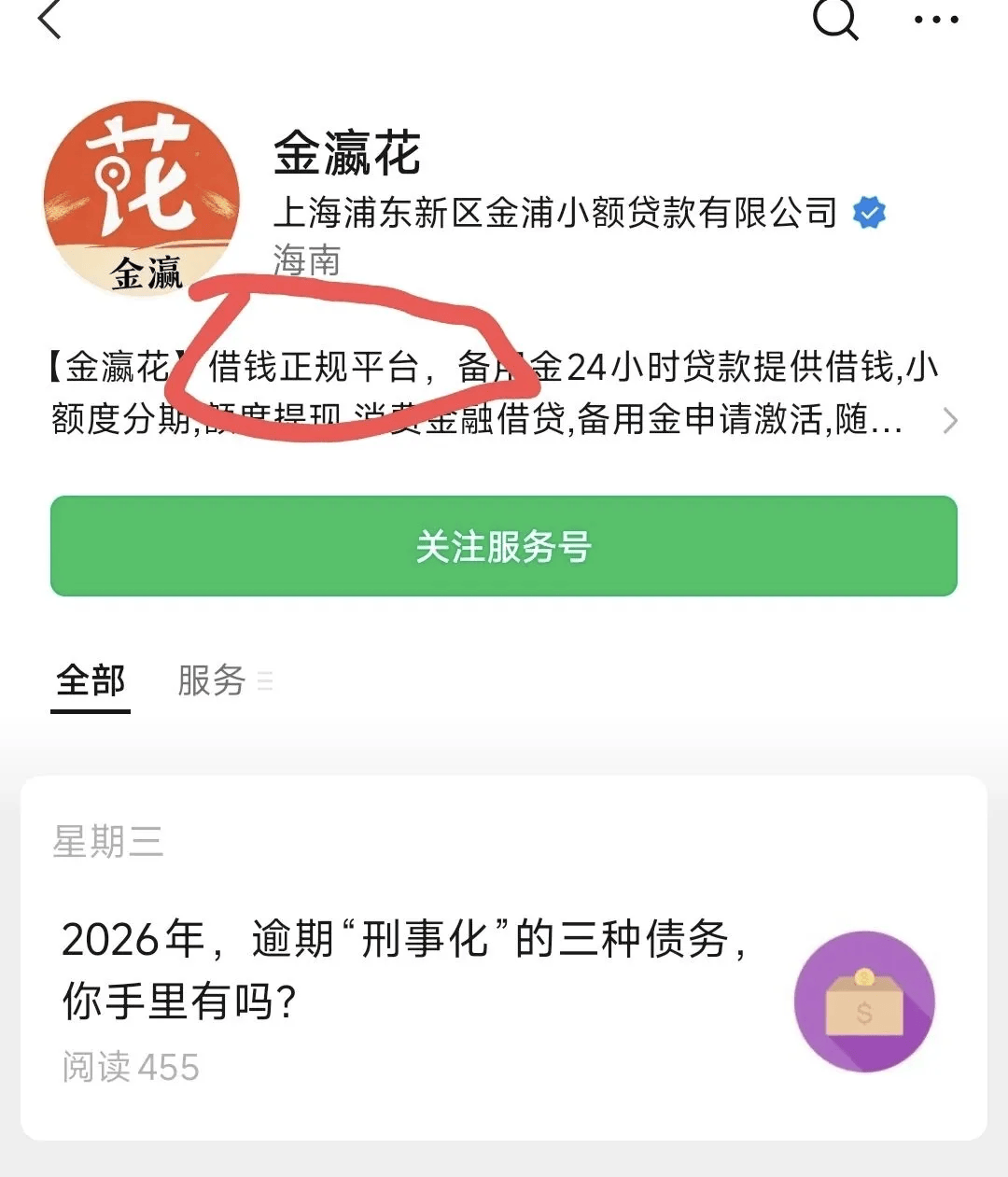This screenshot has height=1177, width=1008.
Task: Open the three-dot overflow menu
Action: pos(936,19)
